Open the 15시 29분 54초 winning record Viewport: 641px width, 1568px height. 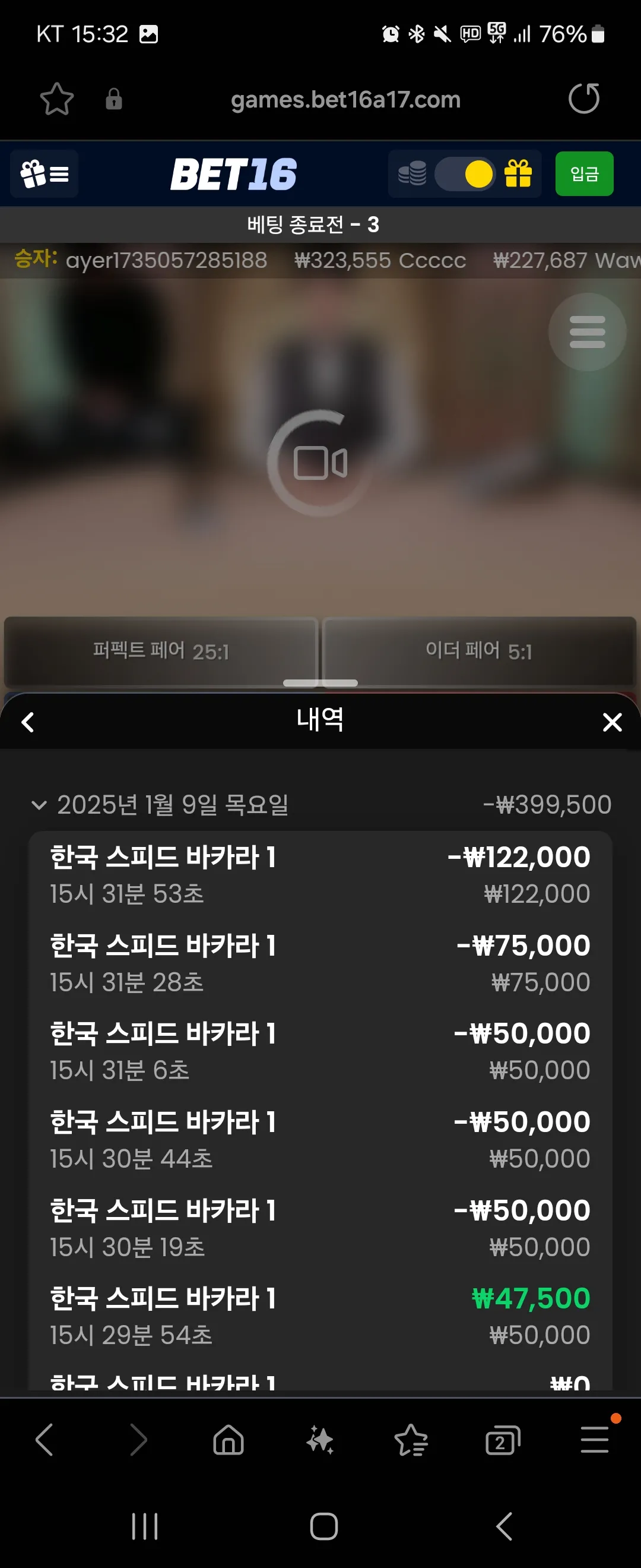coord(320,1316)
